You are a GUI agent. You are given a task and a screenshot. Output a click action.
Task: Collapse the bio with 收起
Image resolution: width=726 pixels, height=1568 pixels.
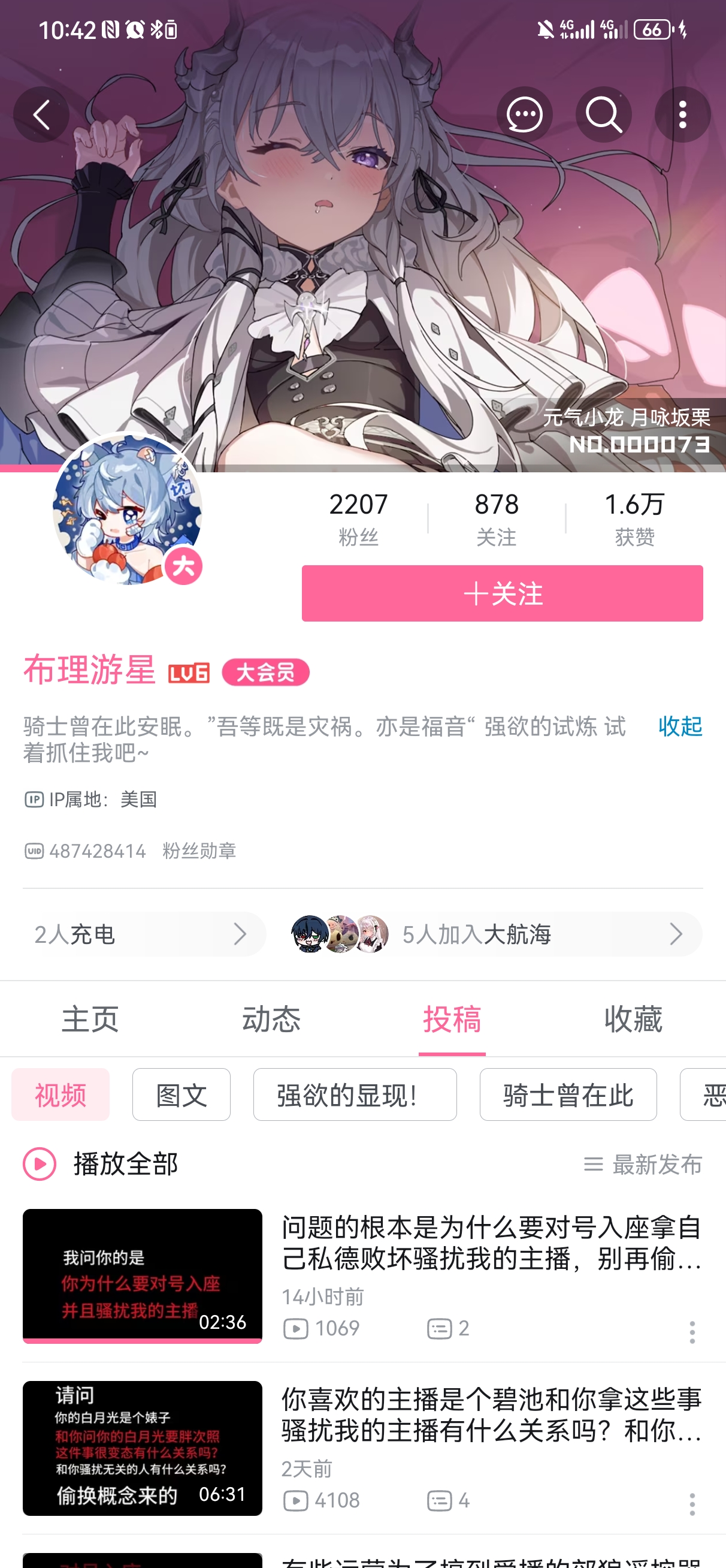(680, 726)
